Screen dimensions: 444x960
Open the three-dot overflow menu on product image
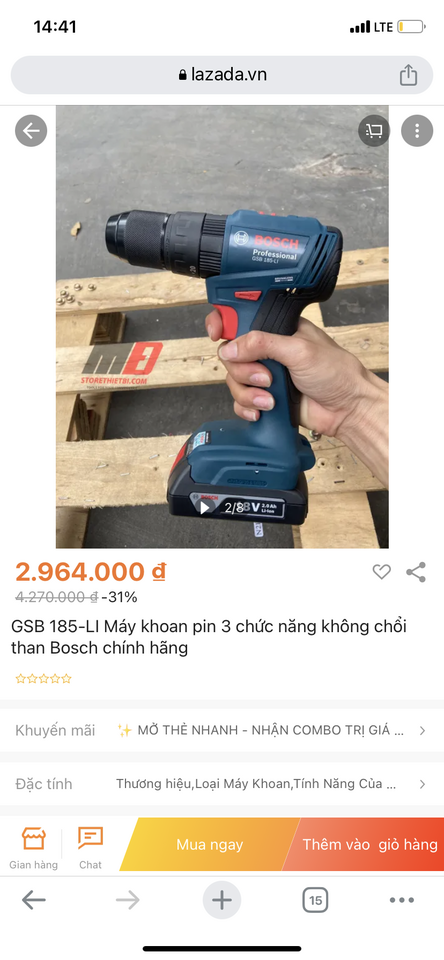coord(417,130)
